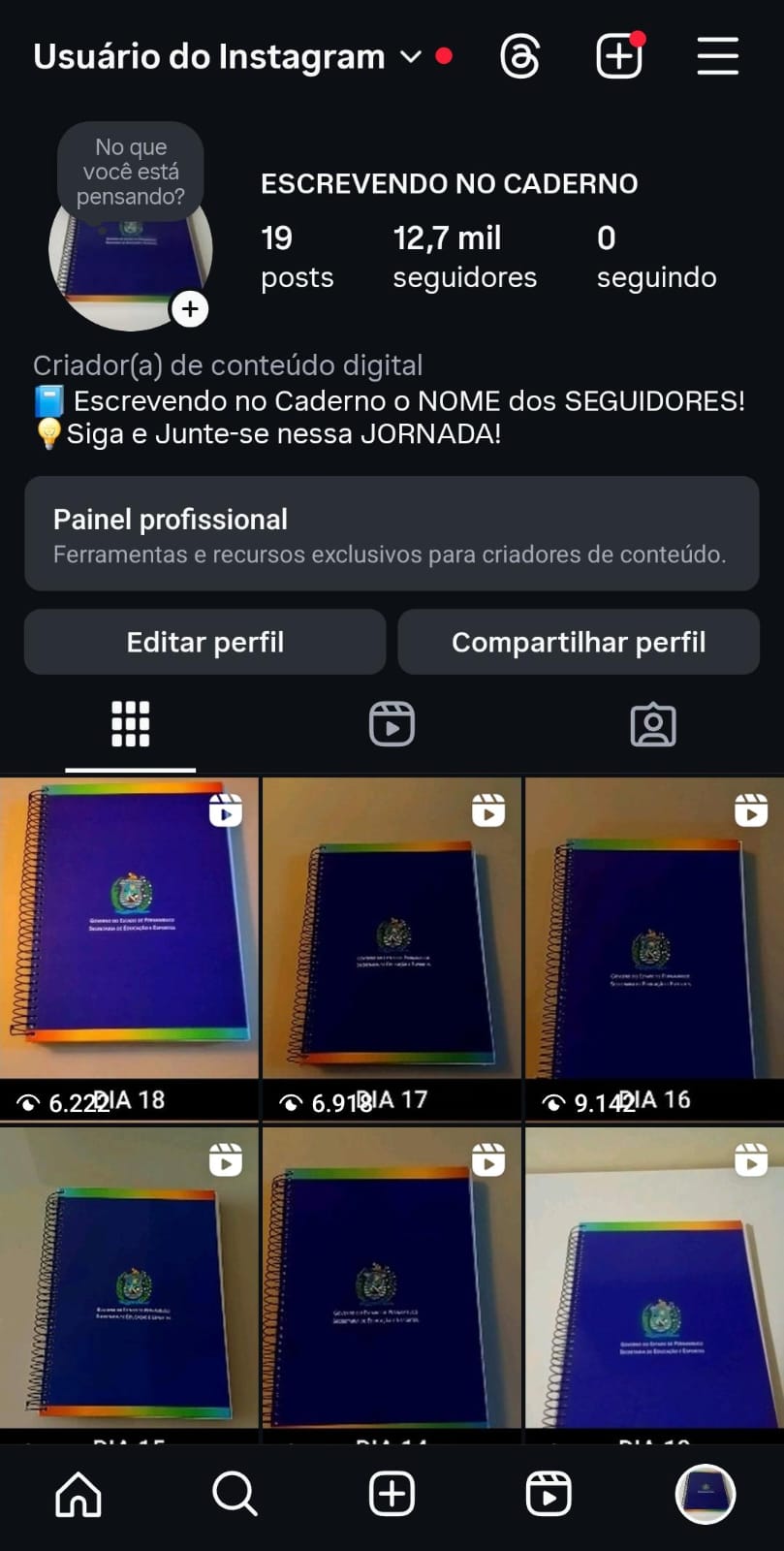This screenshot has width=784, height=1551.
Task: Open the hamburger menu
Action: click(717, 55)
